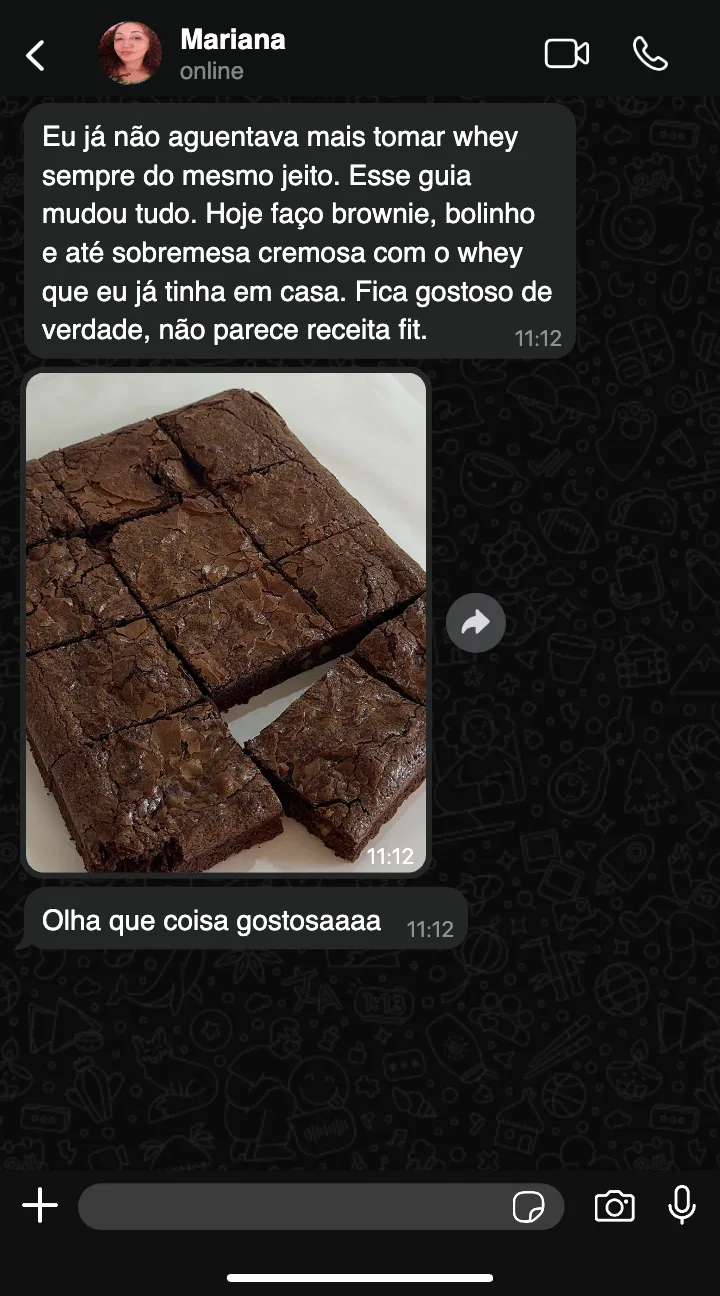
Task: Open Mariana's profile from her name
Action: (231, 41)
